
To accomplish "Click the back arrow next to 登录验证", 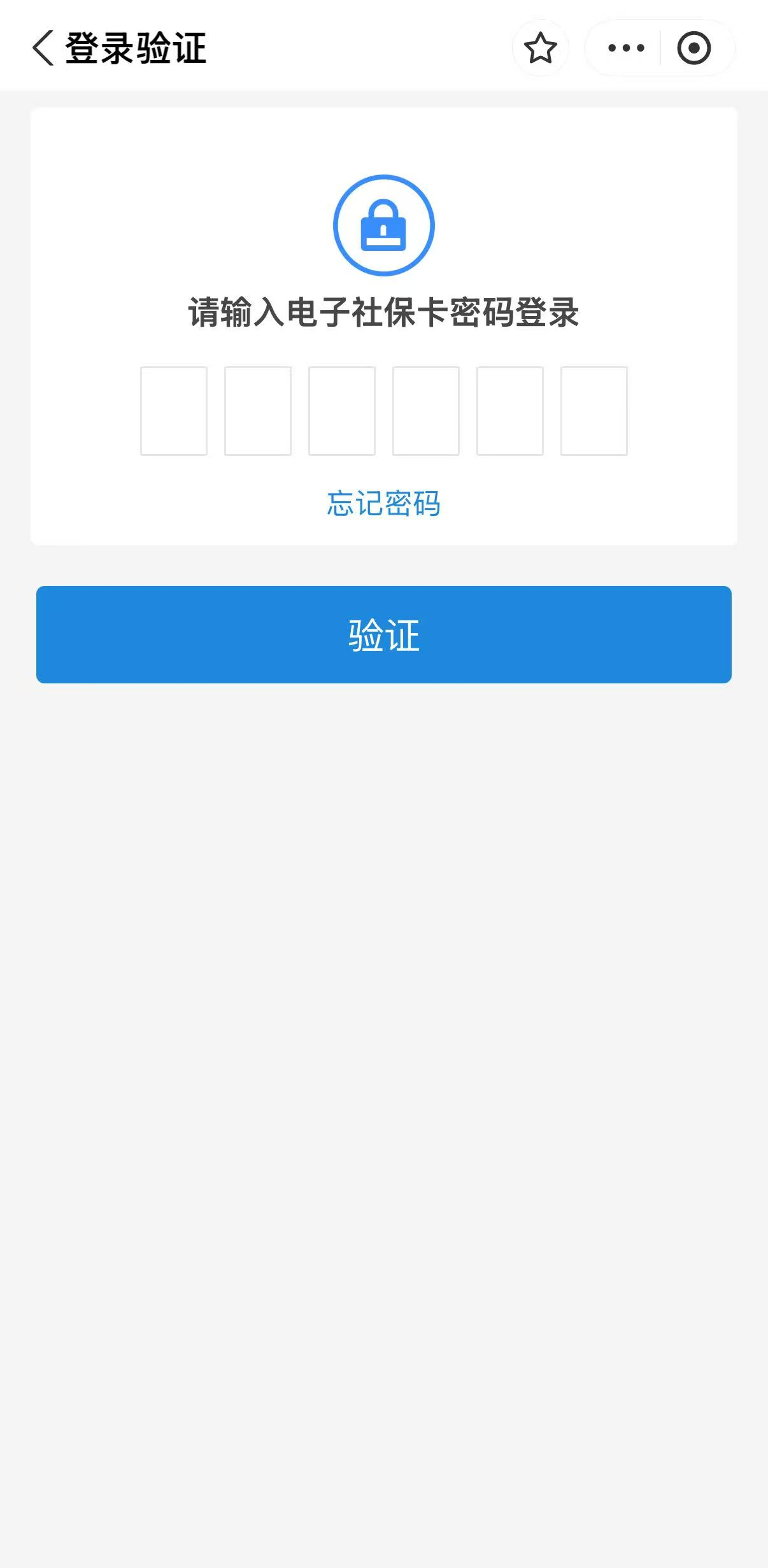I will click(x=43, y=47).
